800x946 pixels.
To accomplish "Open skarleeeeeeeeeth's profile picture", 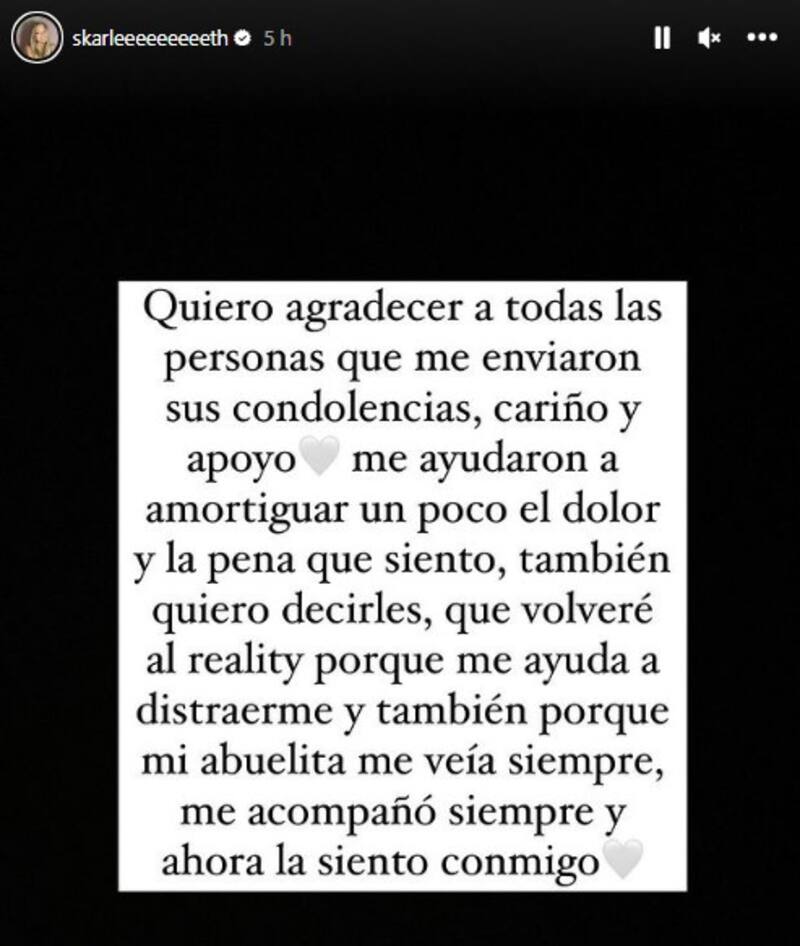I will tap(36, 39).
